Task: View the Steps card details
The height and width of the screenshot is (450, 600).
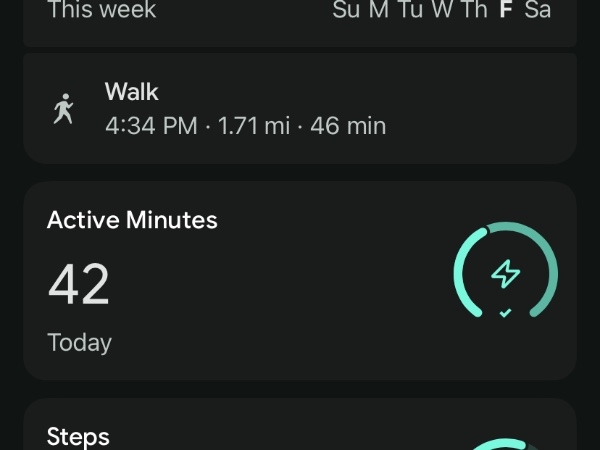Action: 299,430
